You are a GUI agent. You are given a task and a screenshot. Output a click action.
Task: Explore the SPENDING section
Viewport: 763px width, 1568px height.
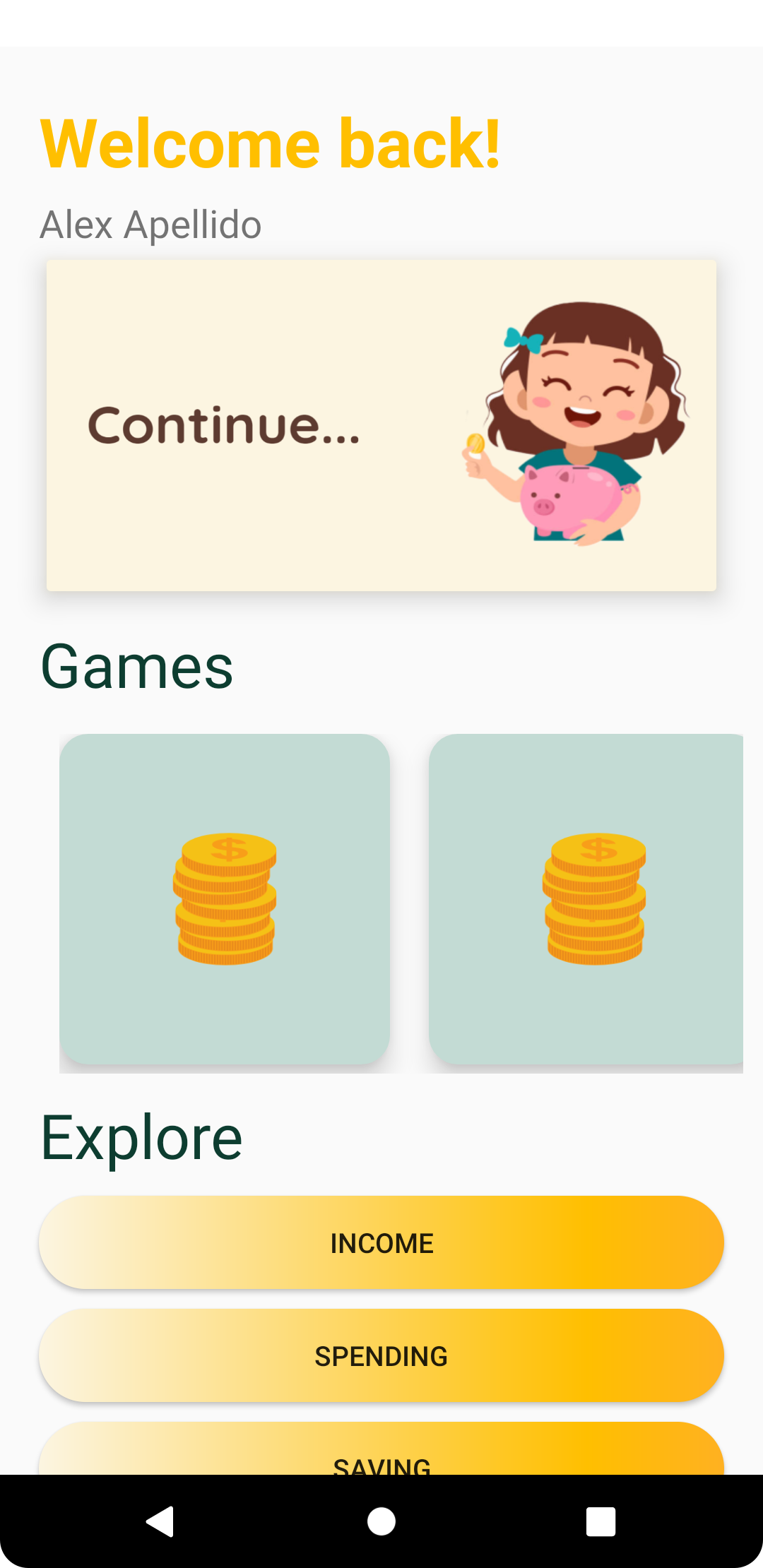coord(381,1355)
